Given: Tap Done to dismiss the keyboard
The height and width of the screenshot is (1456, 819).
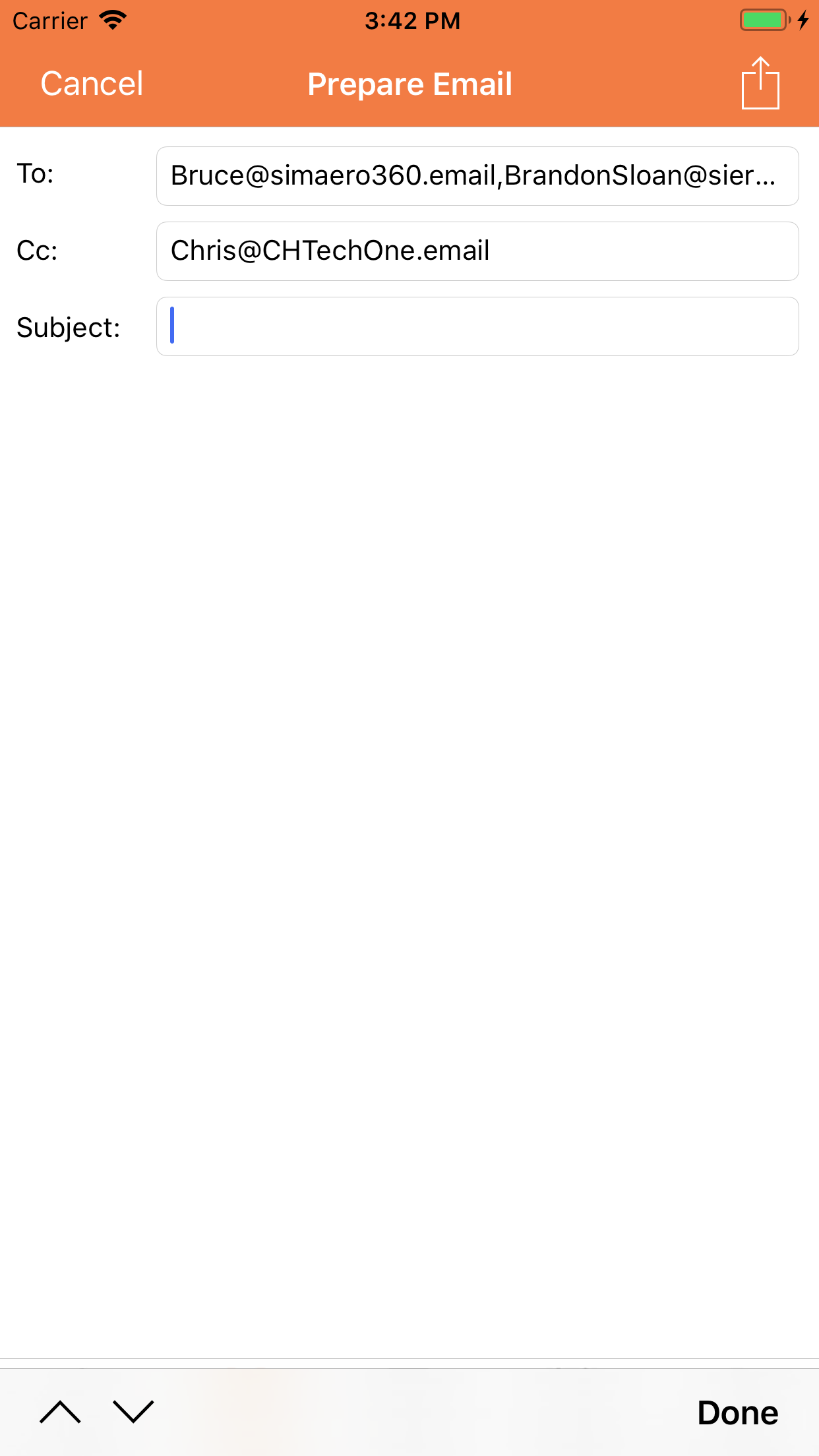Looking at the screenshot, I should pyautogui.click(x=738, y=1412).
